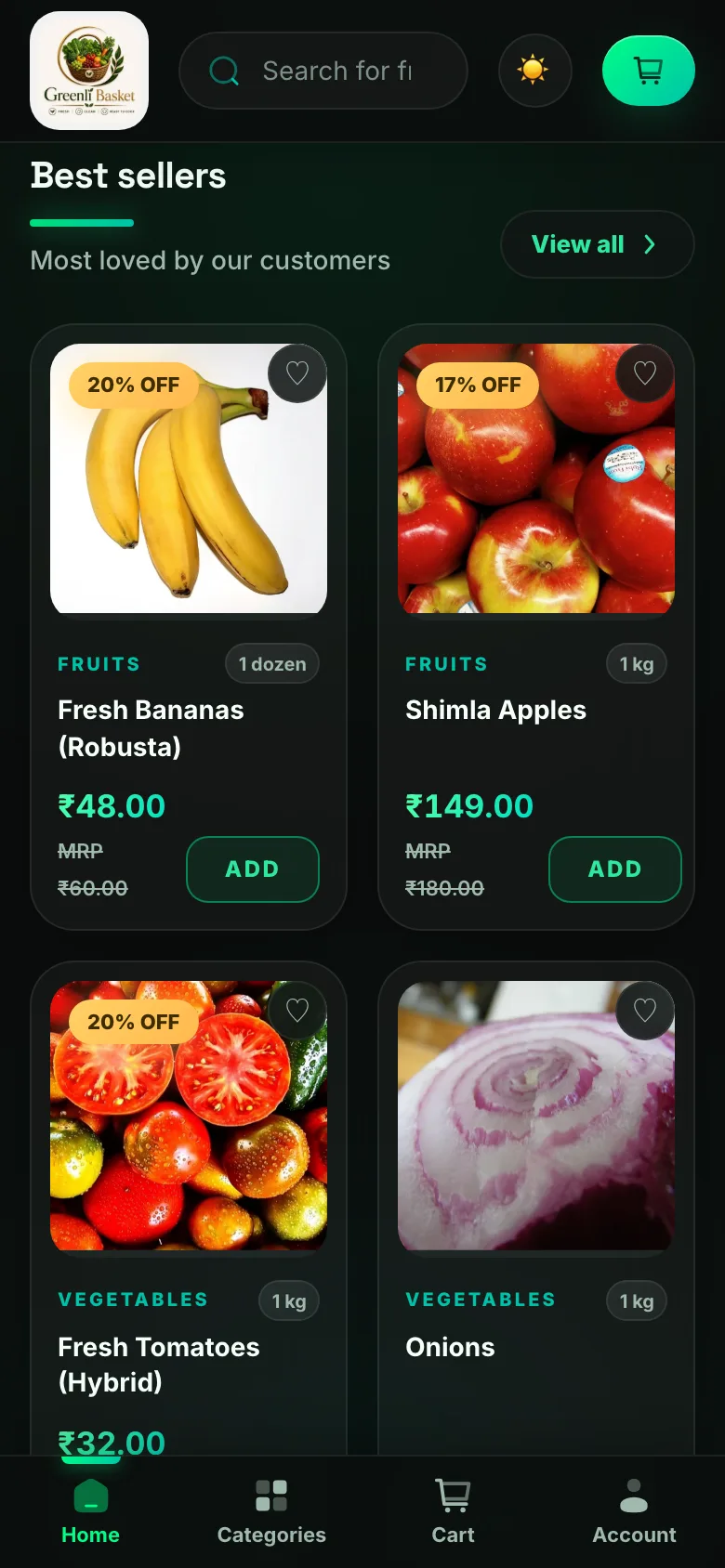Image resolution: width=725 pixels, height=1568 pixels.
Task: Like the Fresh Tomatoes heart icon
Action: click(297, 1011)
